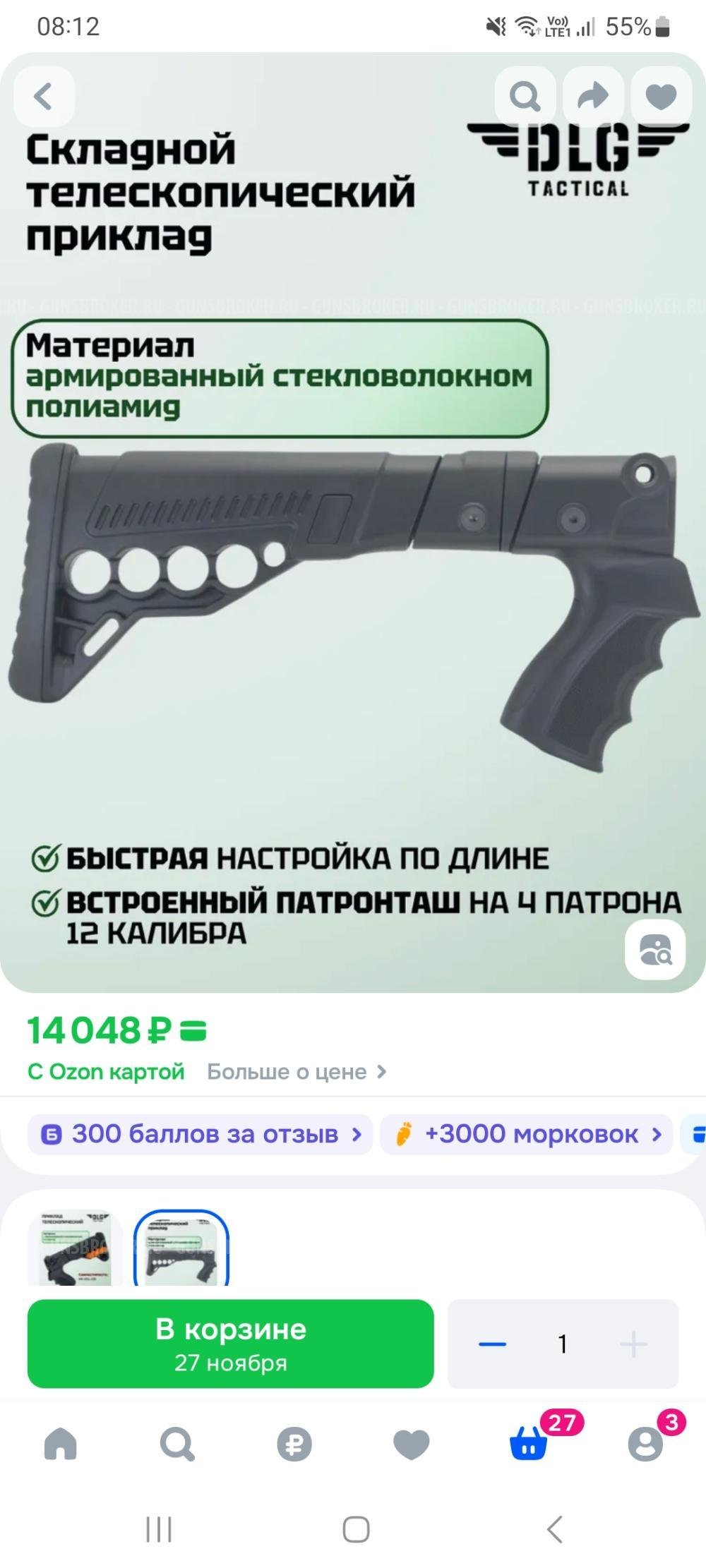
Task: Add the item to favorites with the heart icon
Action: pyautogui.click(x=659, y=97)
